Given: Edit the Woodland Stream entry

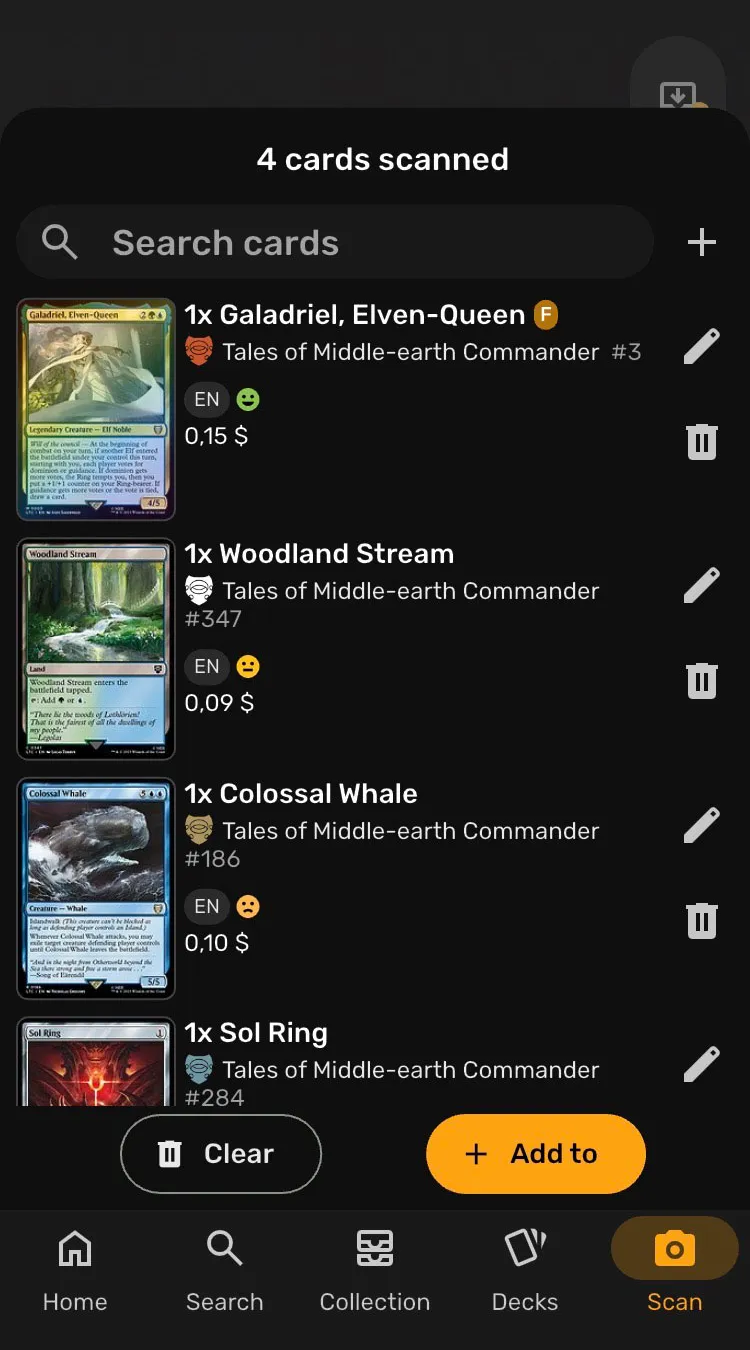Looking at the screenshot, I should pyautogui.click(x=702, y=585).
